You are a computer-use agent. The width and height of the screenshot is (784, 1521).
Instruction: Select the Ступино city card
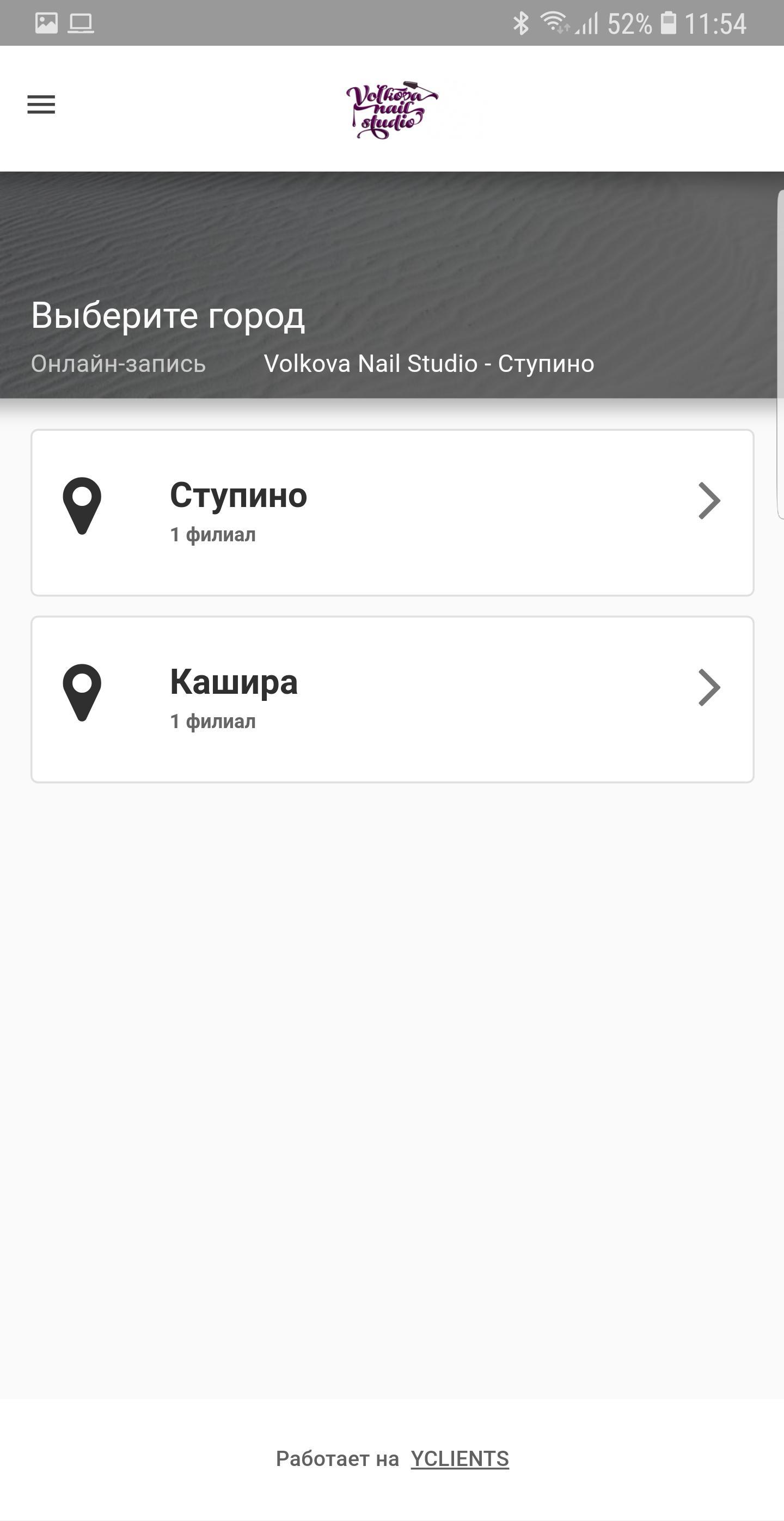tap(392, 512)
